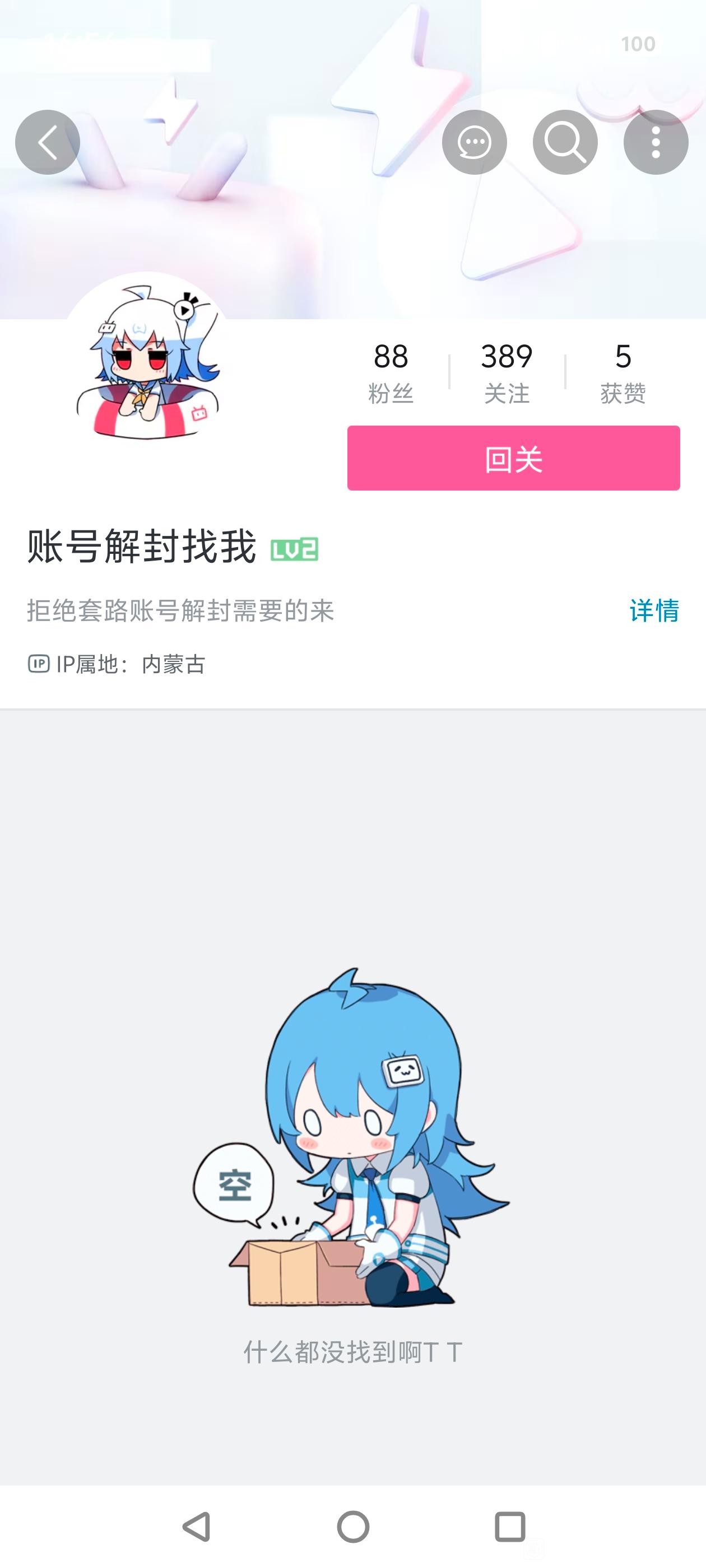
Task: Open 详情 profile details link
Action: pyautogui.click(x=654, y=610)
